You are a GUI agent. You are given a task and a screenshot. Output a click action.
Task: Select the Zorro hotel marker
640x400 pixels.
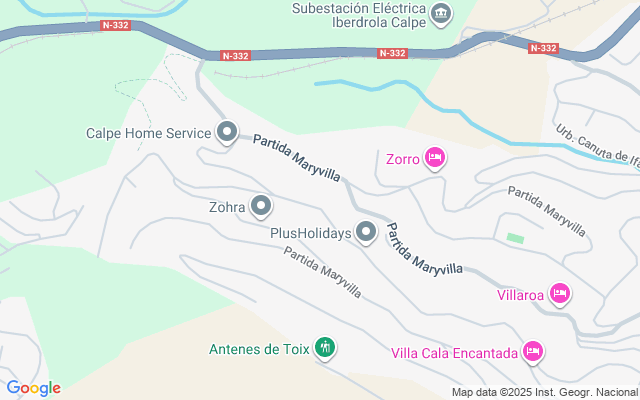tap(435, 158)
